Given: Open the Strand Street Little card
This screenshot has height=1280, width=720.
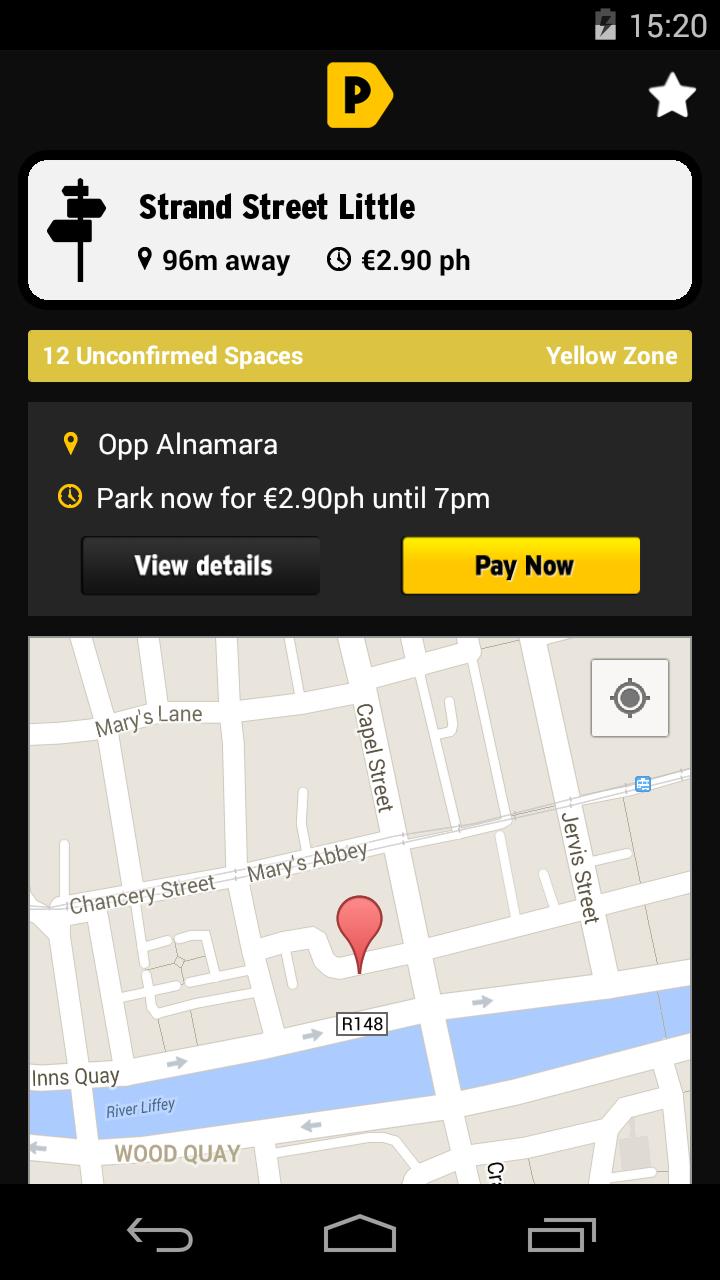Looking at the screenshot, I should tap(360, 232).
